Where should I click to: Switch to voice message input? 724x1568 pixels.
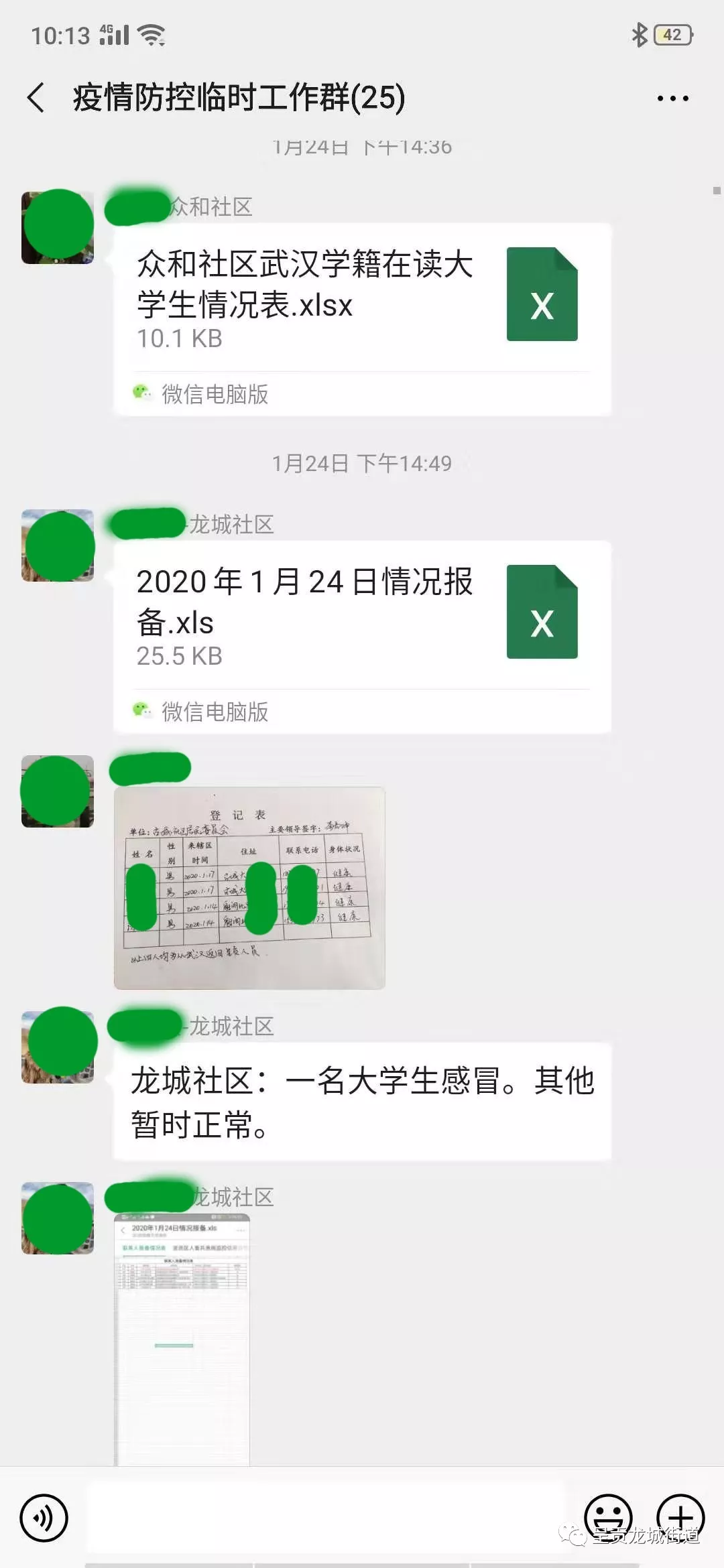tap(44, 1518)
